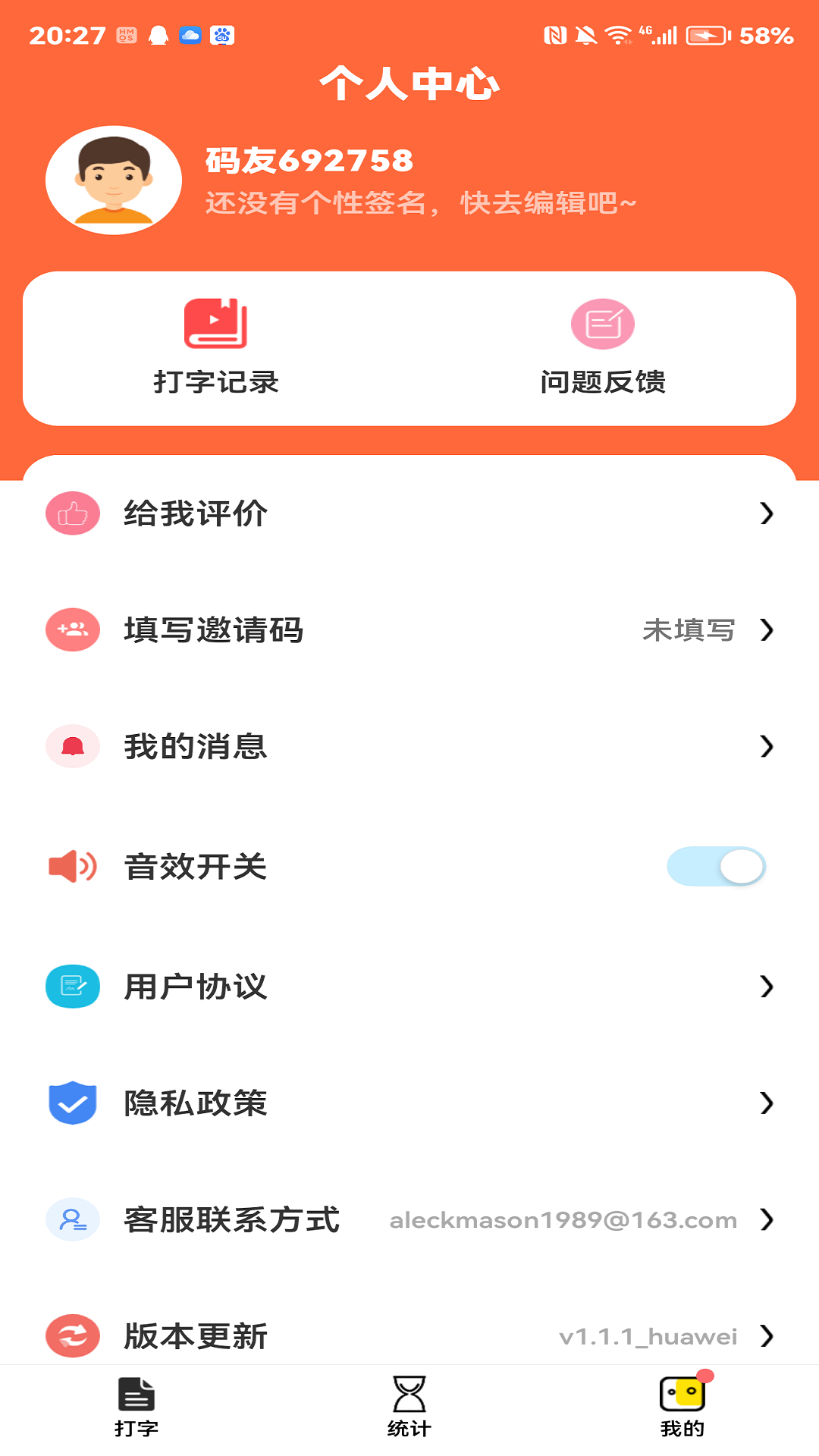Click the invite code people icon
Screen dimensions: 819x1456
pyautogui.click(x=73, y=630)
